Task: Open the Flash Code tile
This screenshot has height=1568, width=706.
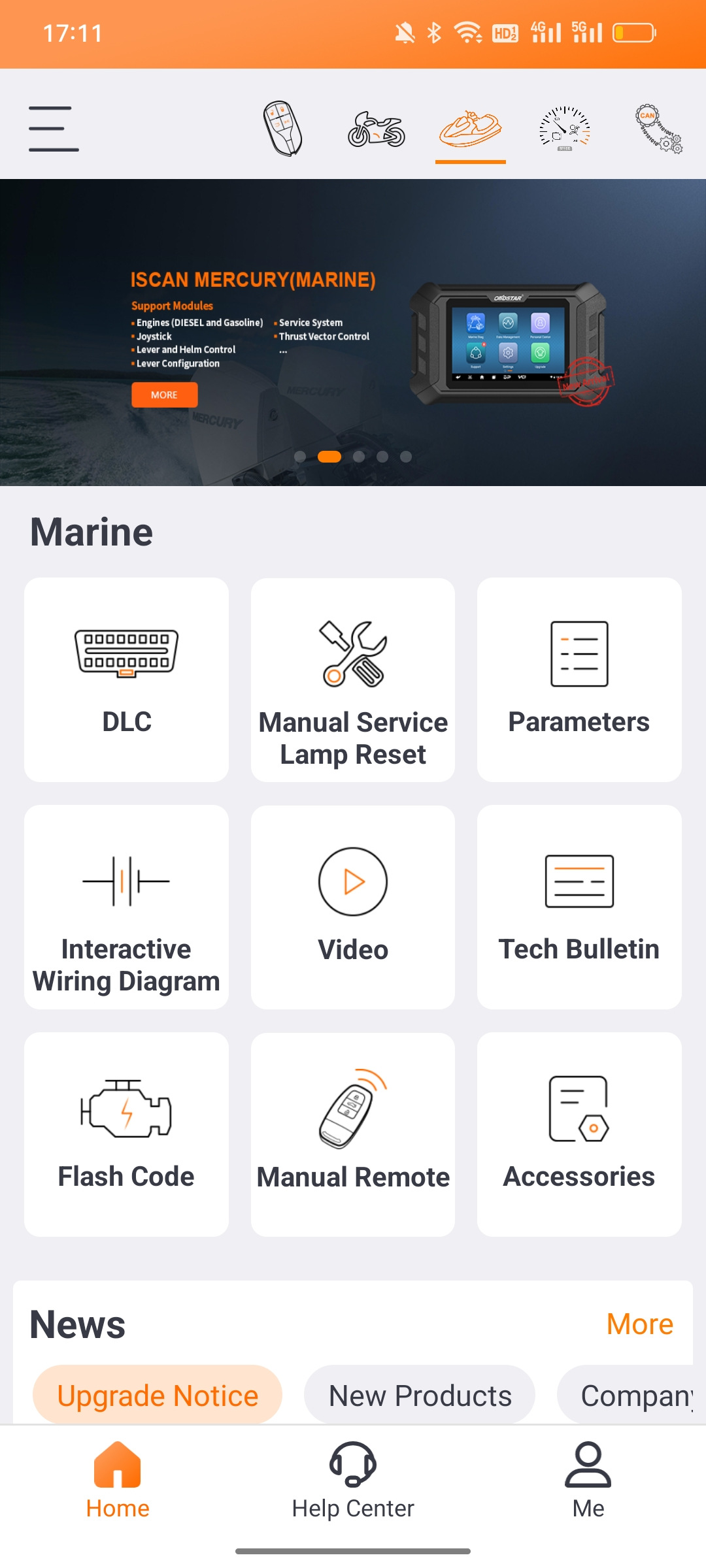Action: pyautogui.click(x=126, y=1134)
